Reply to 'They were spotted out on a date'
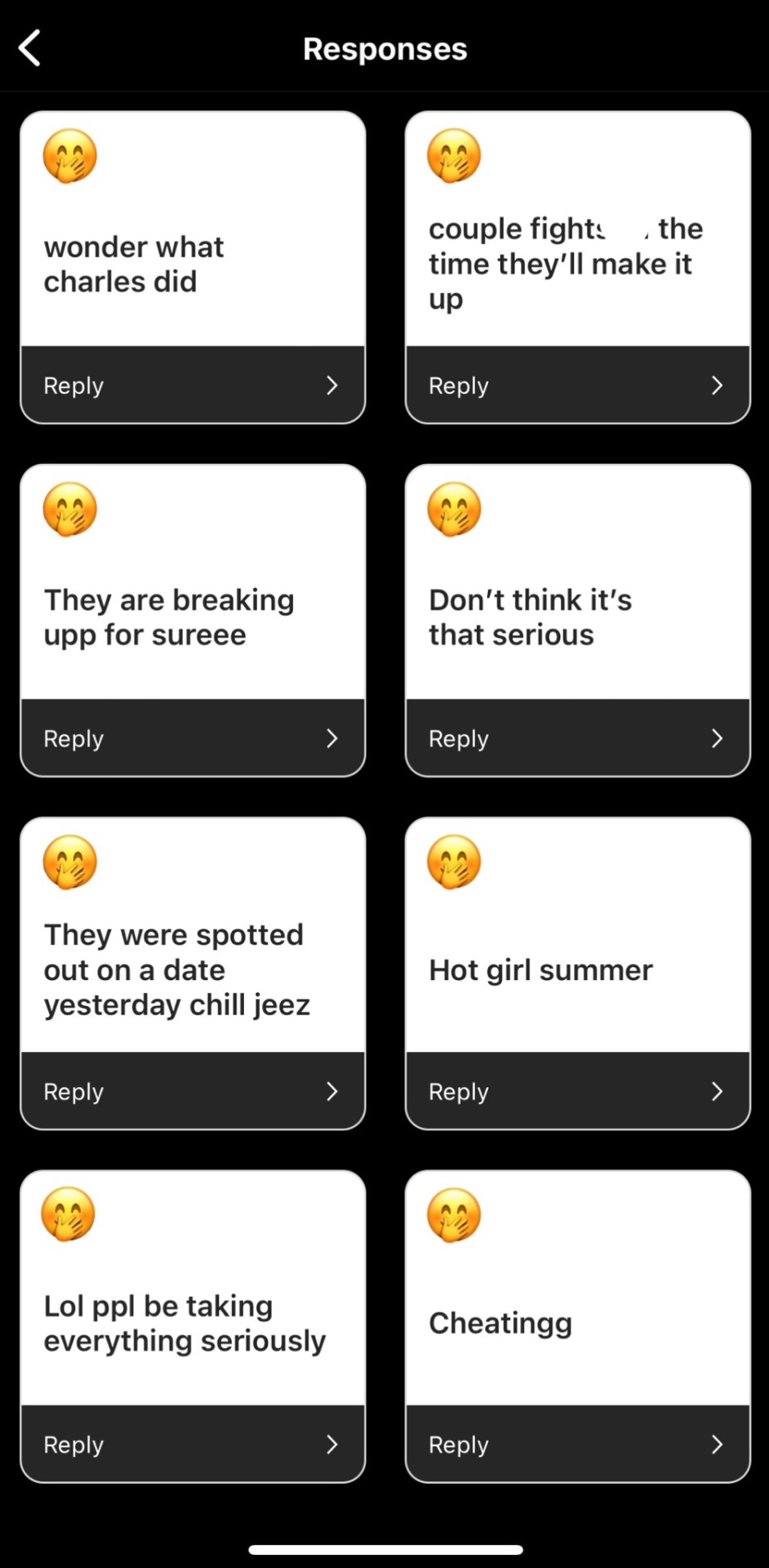The width and height of the screenshot is (769, 1568). (x=192, y=1091)
